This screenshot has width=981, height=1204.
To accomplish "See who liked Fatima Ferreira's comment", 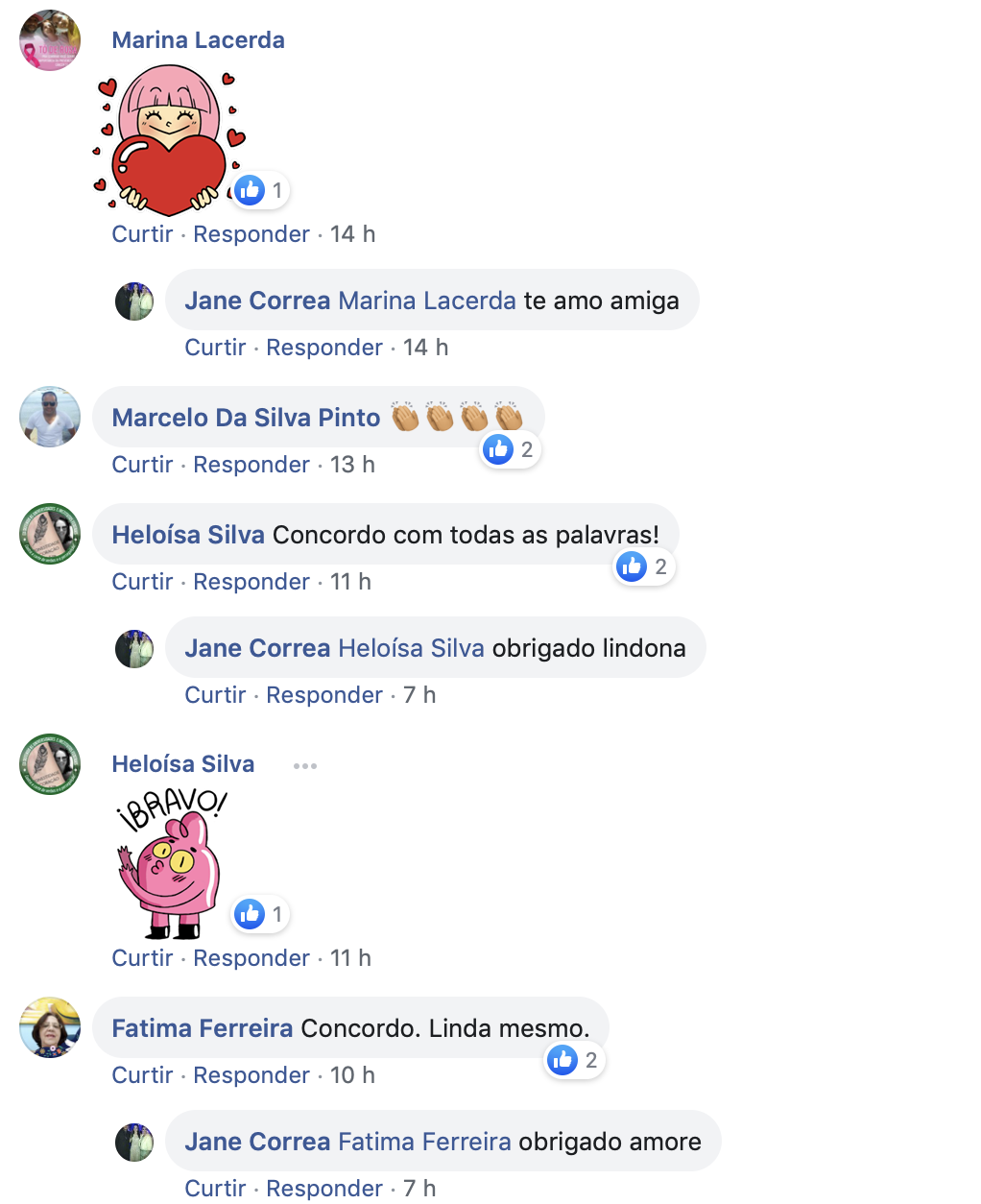I will click(x=575, y=1060).
